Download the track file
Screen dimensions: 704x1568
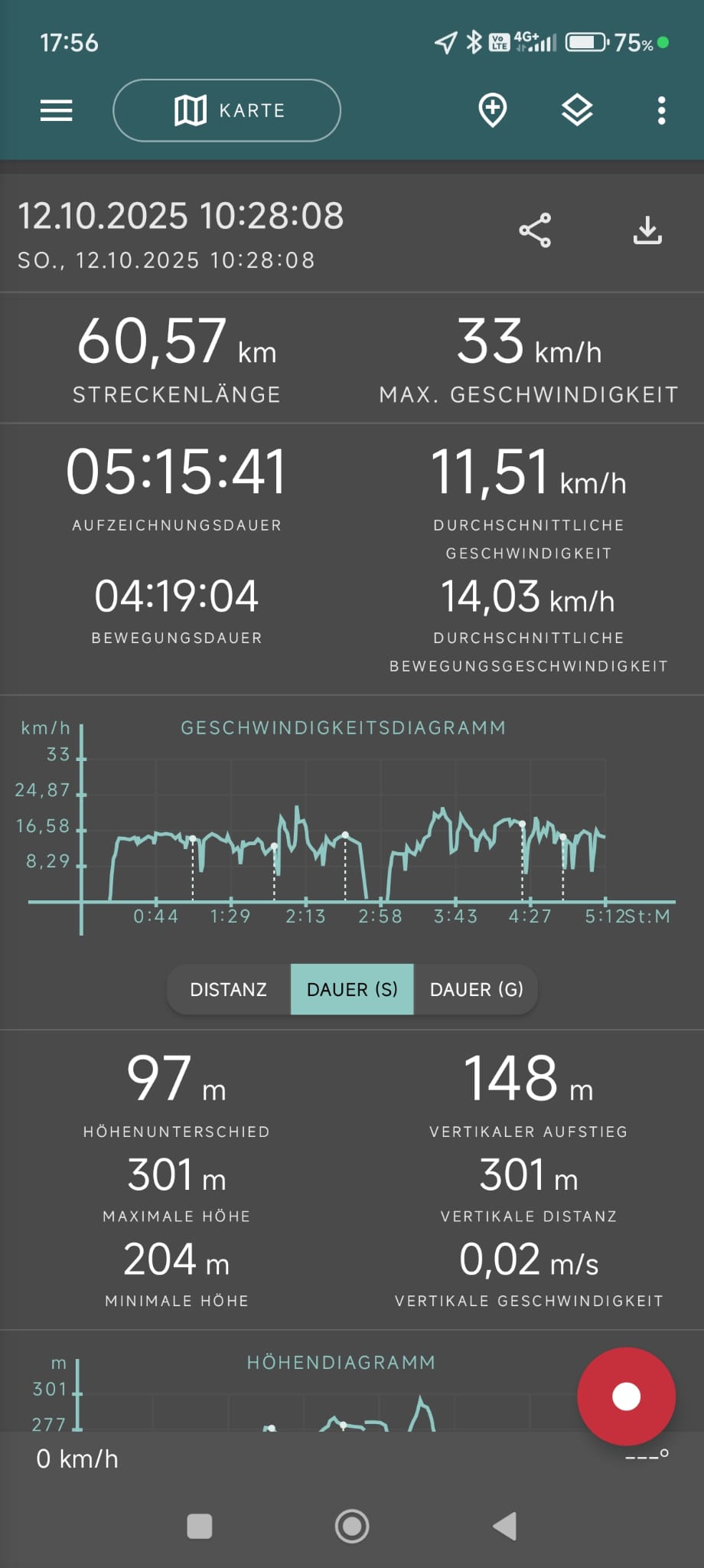click(x=647, y=230)
